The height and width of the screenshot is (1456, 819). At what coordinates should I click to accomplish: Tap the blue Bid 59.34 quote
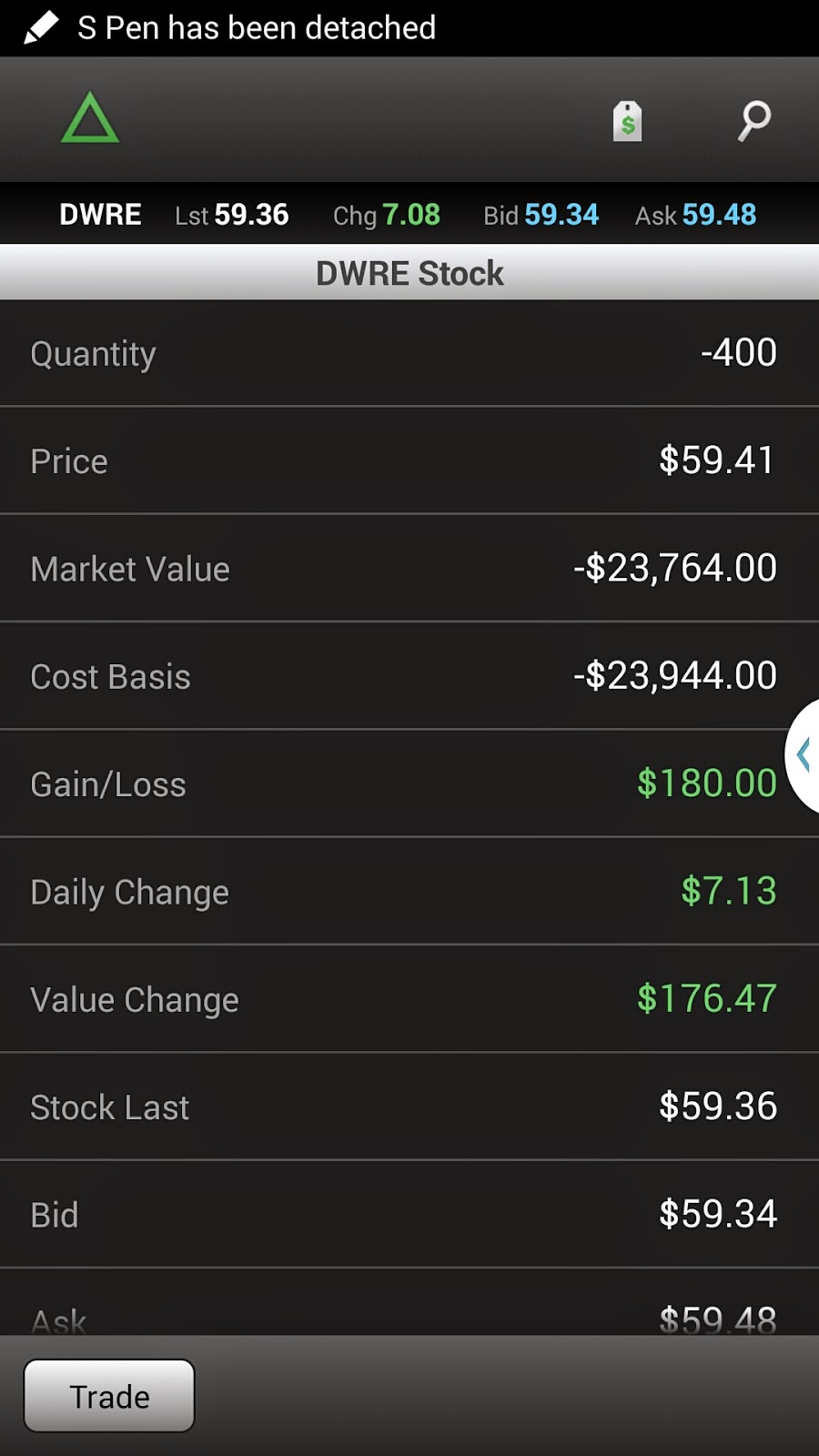(541, 215)
